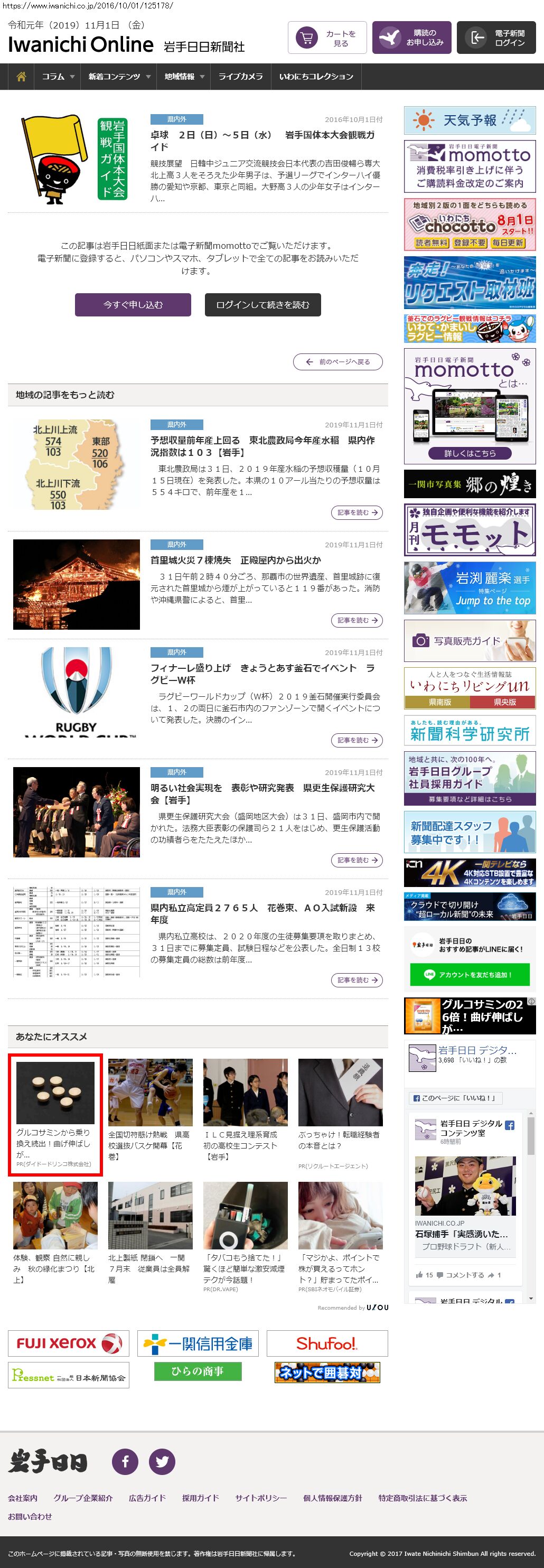Image resolution: width=544 pixels, height=1568 pixels.
Task: Expand the コラム menu
Action: (57, 77)
